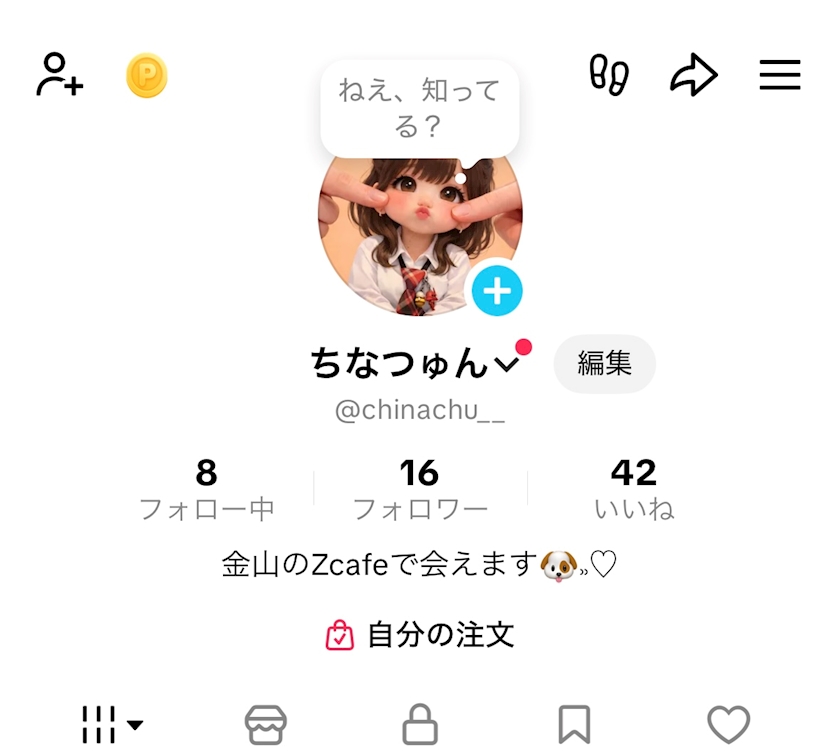
Task: Open the footprints profile views icon
Action: (x=609, y=75)
